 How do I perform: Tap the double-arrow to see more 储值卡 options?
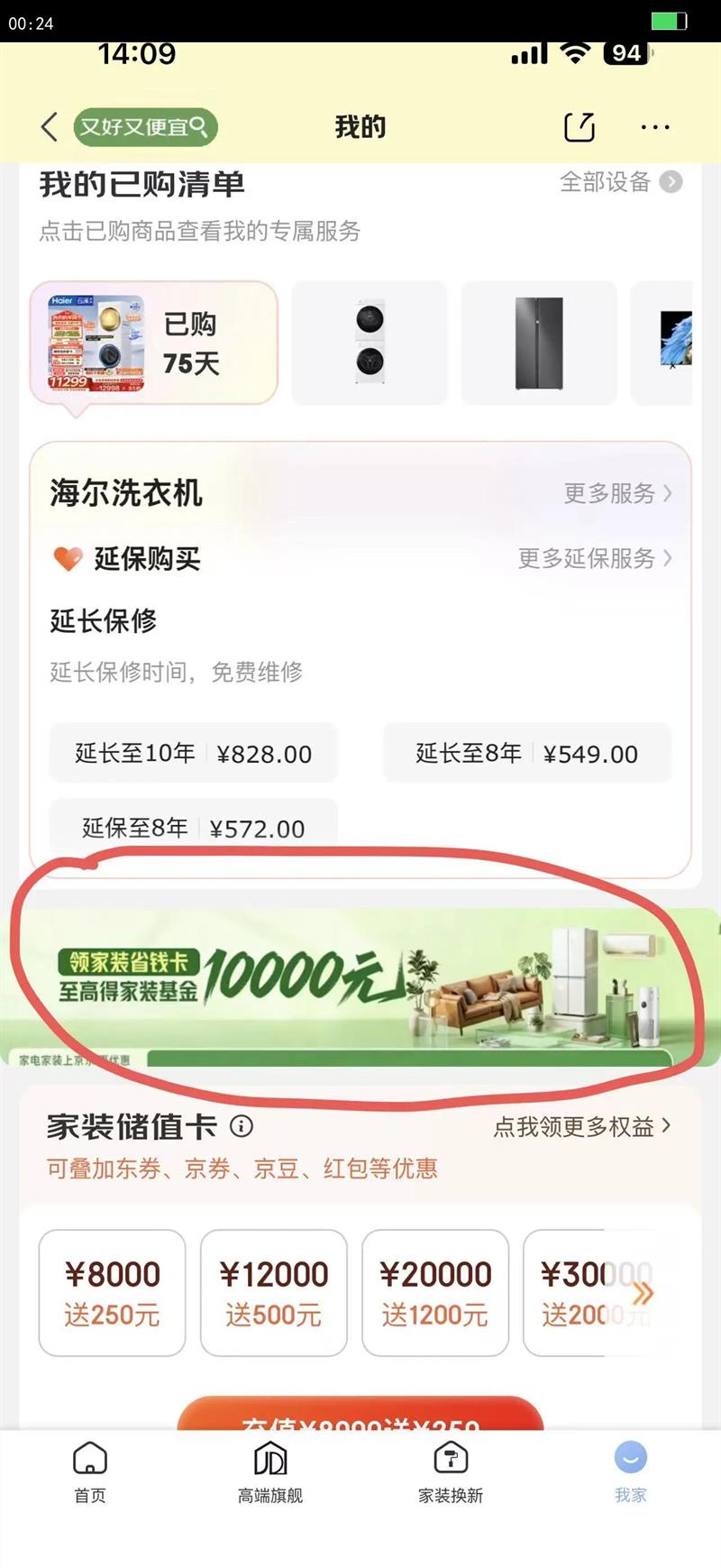pyautogui.click(x=643, y=1292)
